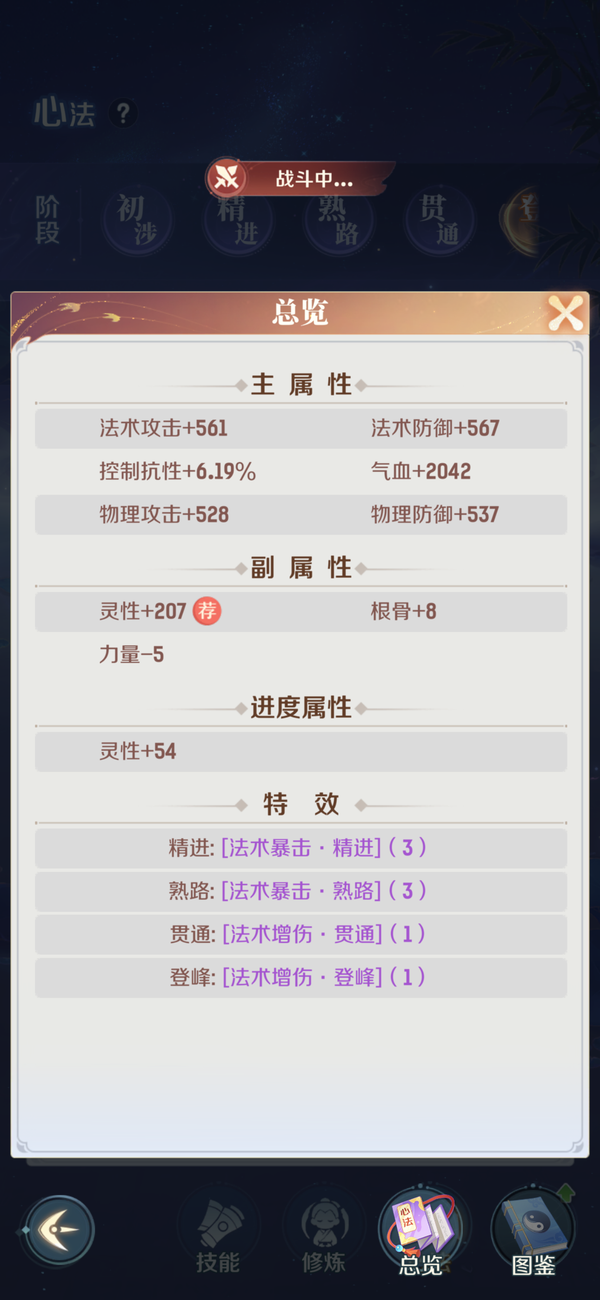View the 法术暴击·精进 effect details

[301, 848]
